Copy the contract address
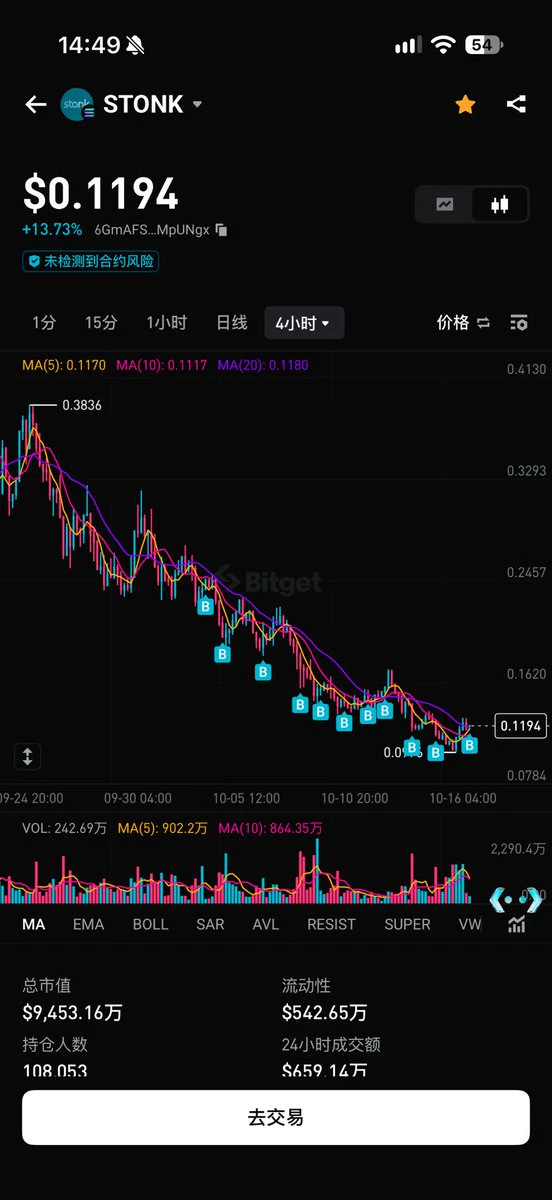The width and height of the screenshot is (552, 1200). click(x=221, y=230)
